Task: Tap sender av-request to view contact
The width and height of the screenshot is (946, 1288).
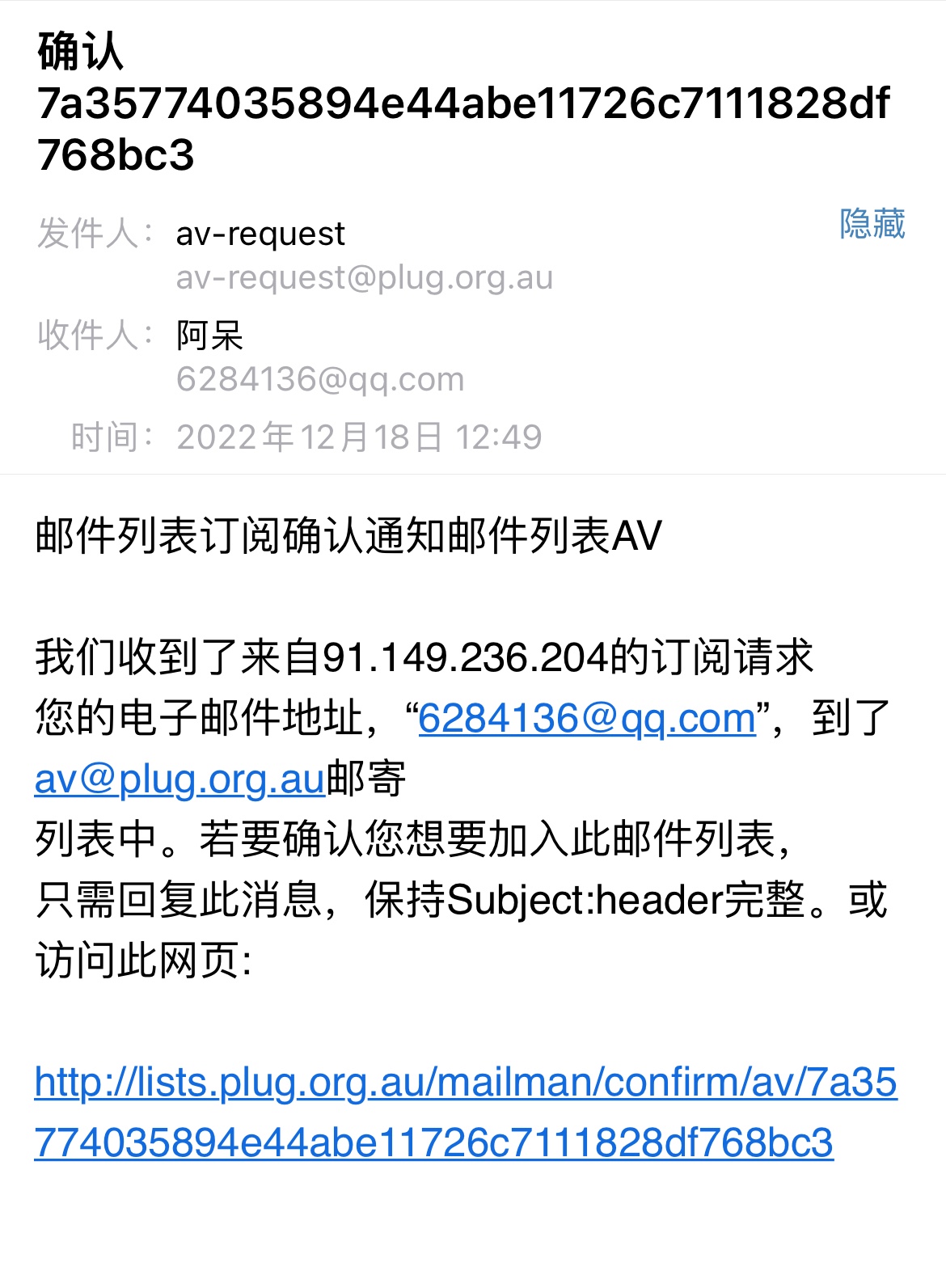Action: pos(260,234)
